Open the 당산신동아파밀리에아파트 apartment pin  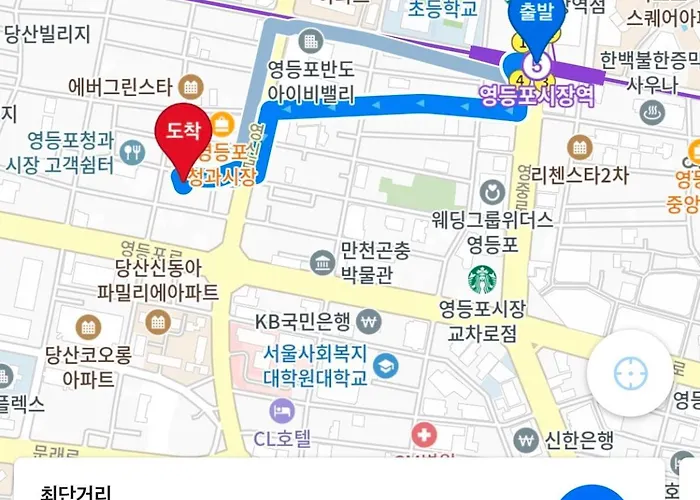pos(156,321)
